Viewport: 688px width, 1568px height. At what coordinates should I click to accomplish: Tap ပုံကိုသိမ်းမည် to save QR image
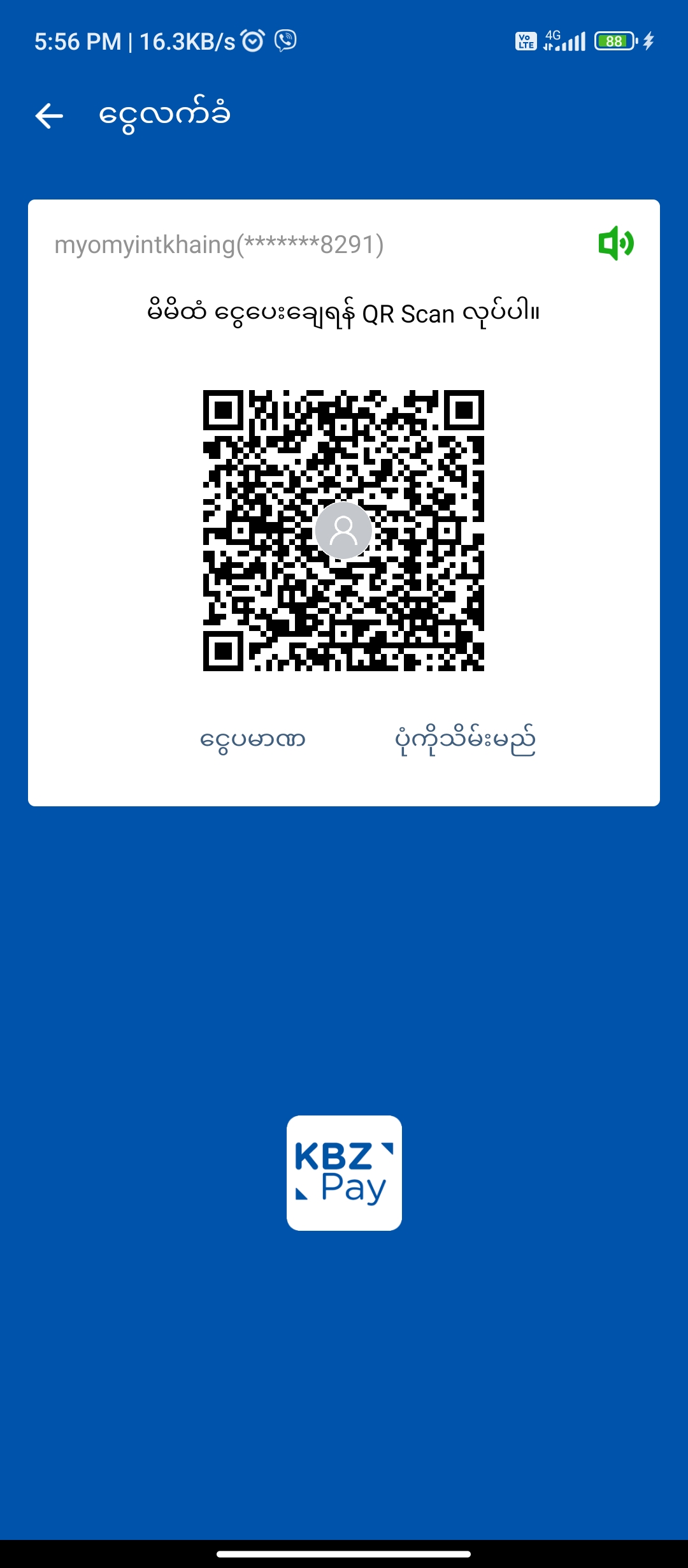tap(465, 739)
